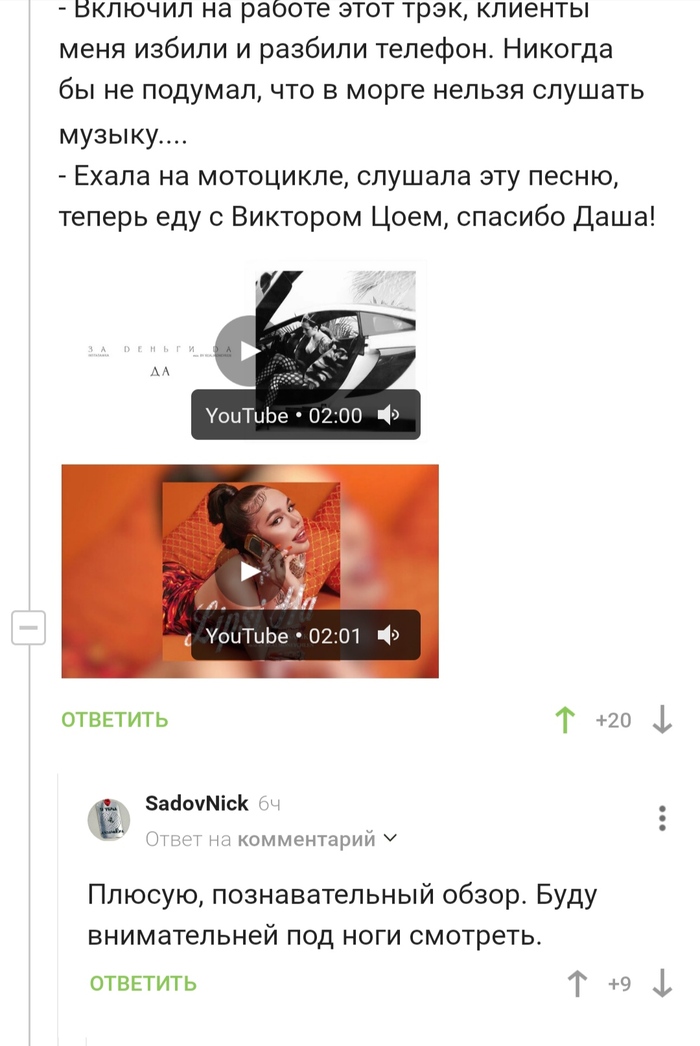Unmute the 02:01 YouTube video

pos(390,636)
